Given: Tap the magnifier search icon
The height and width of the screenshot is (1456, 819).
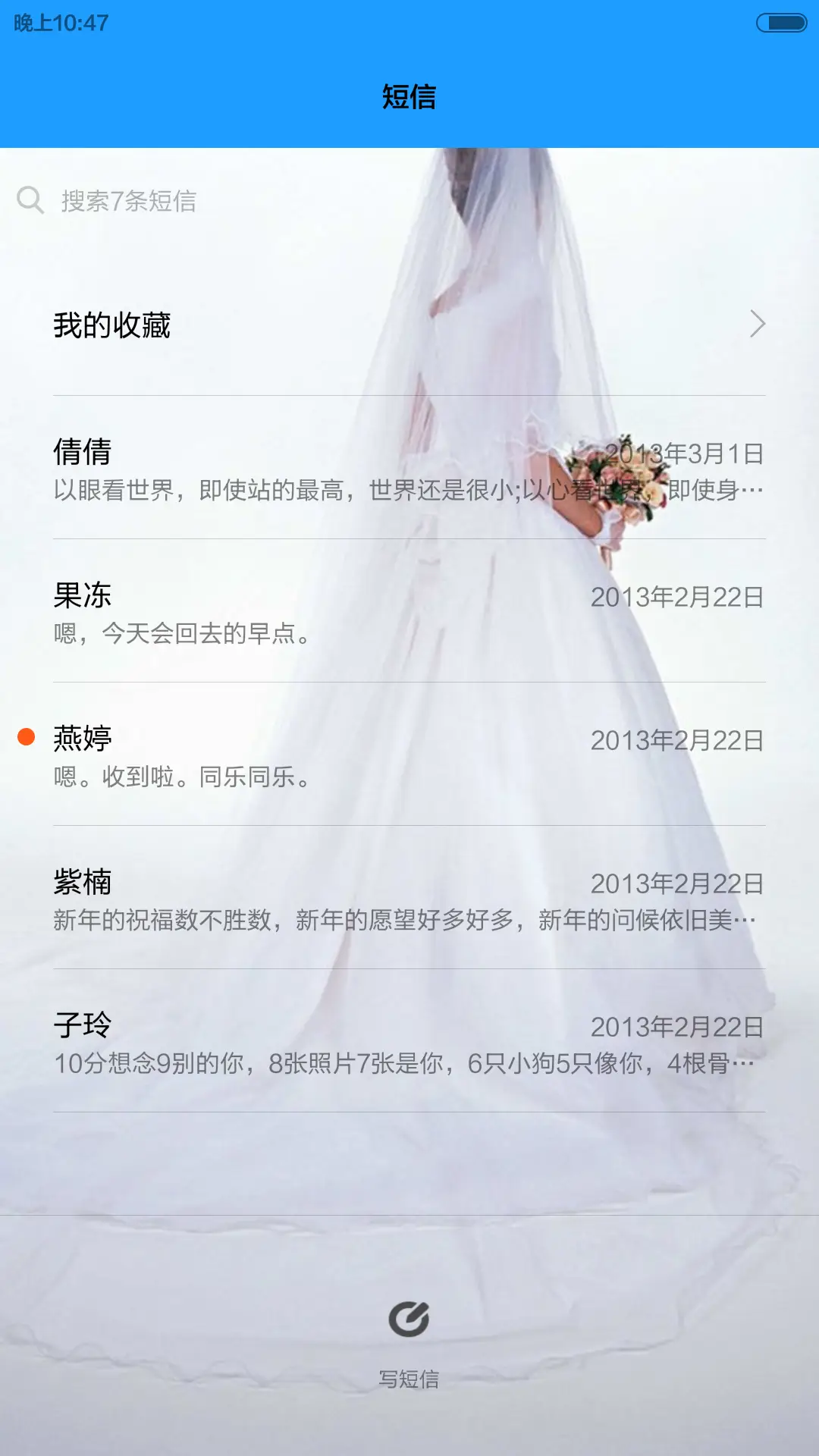Looking at the screenshot, I should click(30, 199).
